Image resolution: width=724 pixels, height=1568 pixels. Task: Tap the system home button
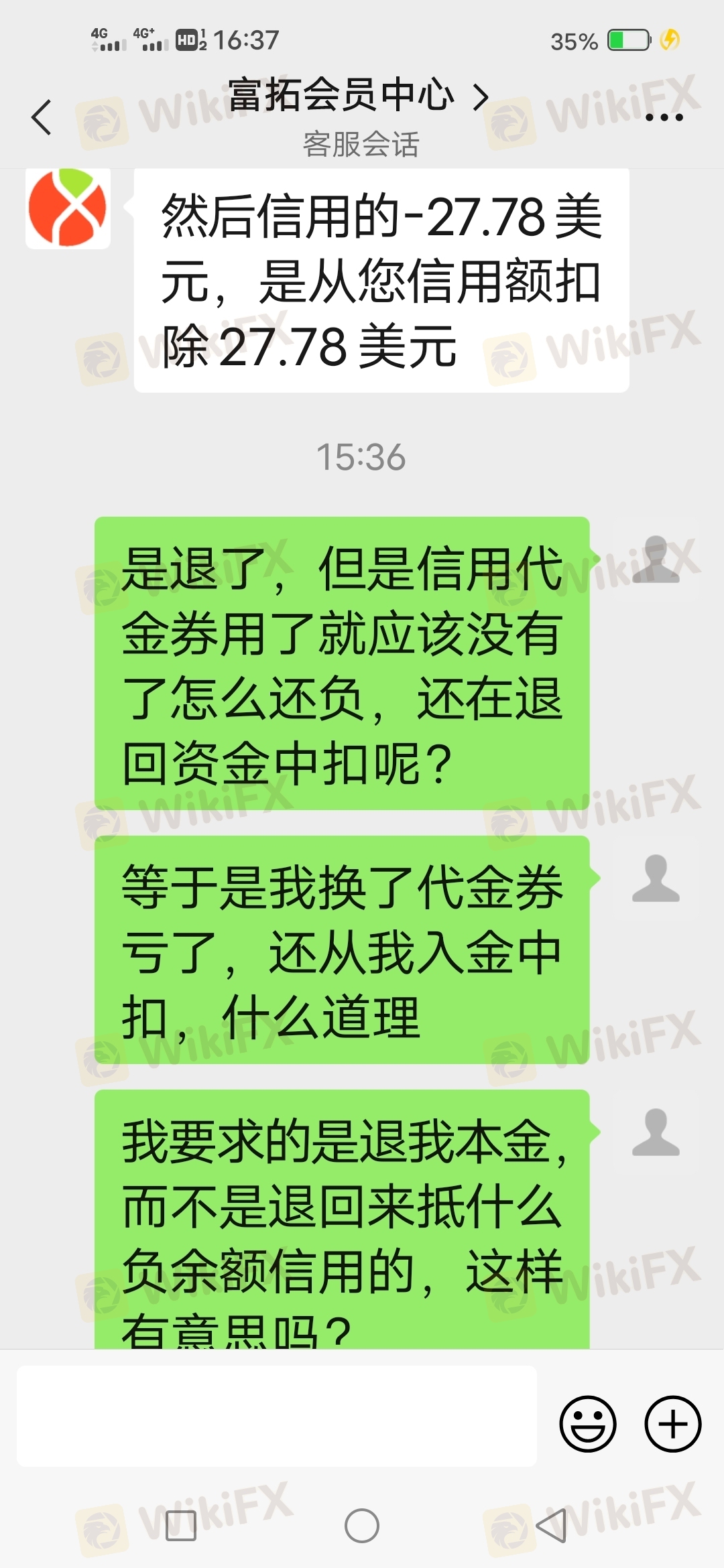point(362,1526)
